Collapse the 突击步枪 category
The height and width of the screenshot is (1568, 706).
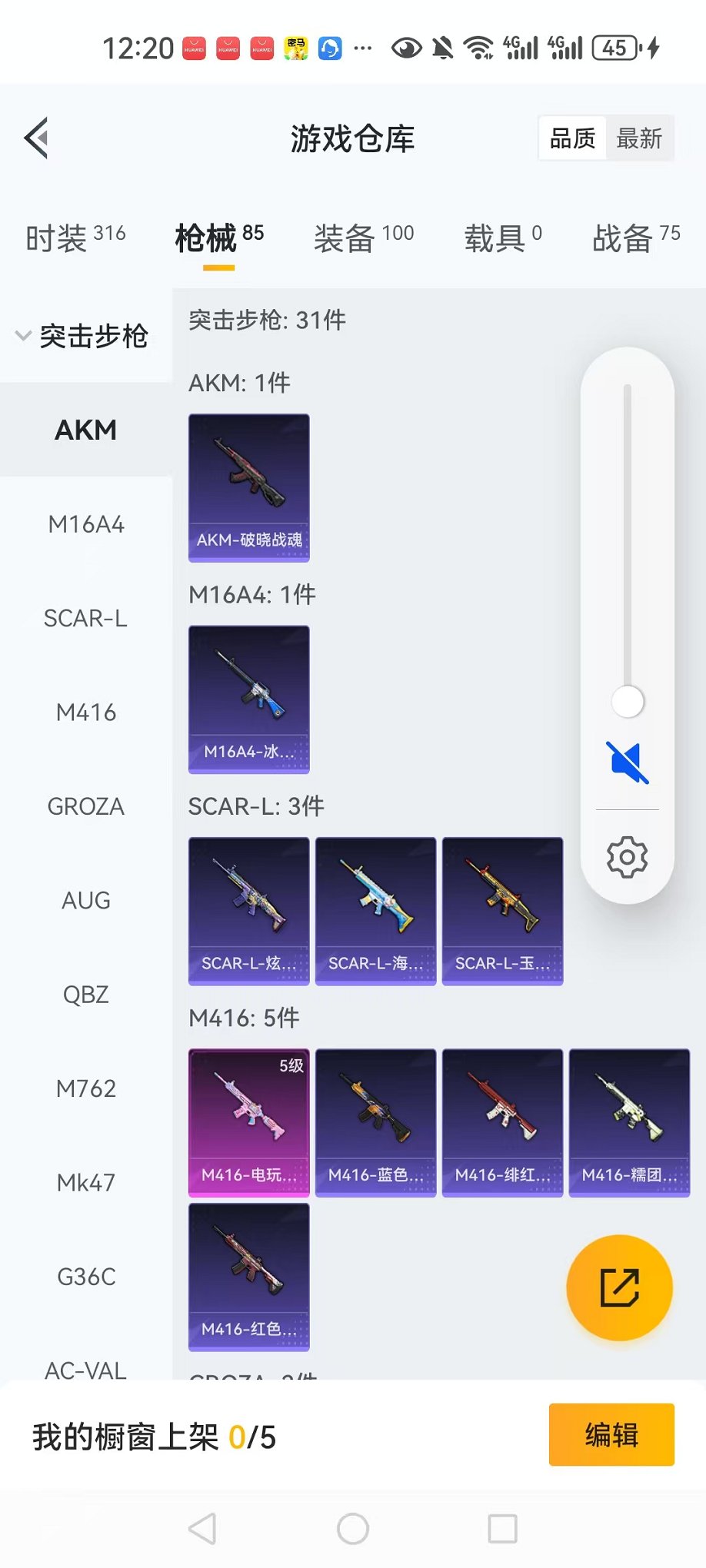(x=83, y=336)
